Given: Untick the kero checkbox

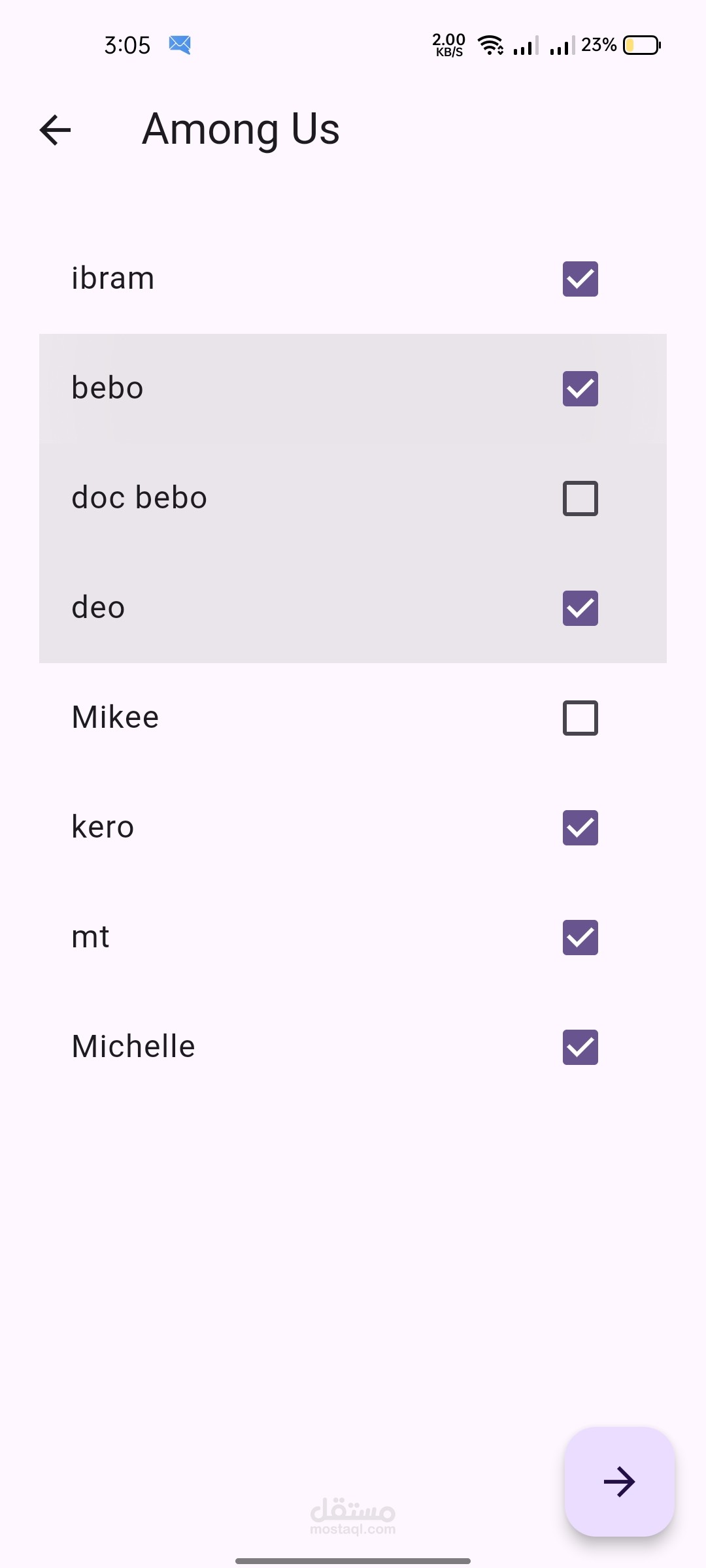Looking at the screenshot, I should [580, 828].
